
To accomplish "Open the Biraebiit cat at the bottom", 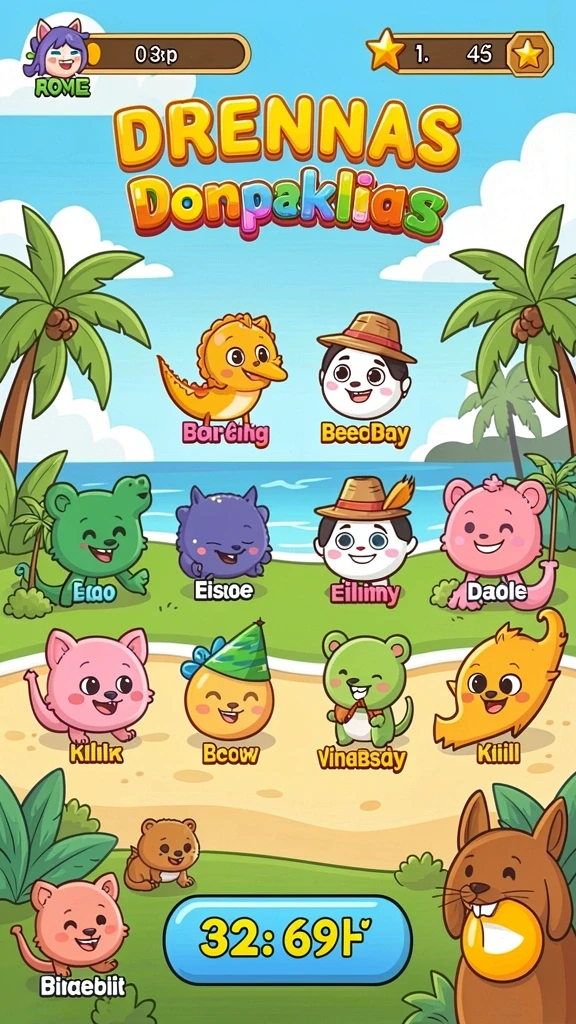I will point(73,927).
